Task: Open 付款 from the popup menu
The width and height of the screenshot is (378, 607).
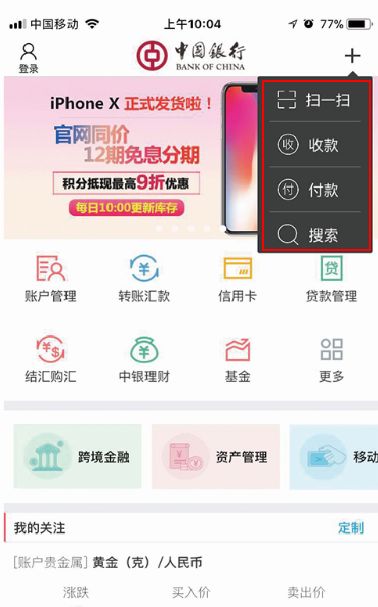Action: 314,190
